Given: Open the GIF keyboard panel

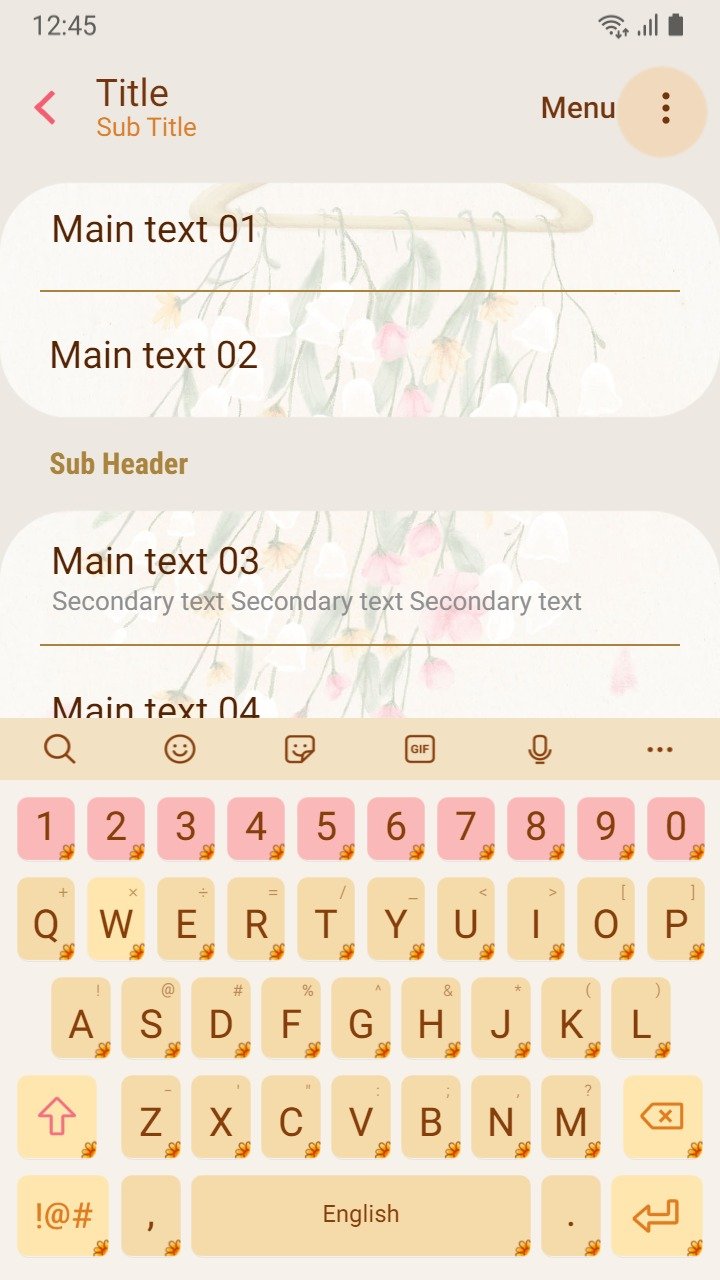Looking at the screenshot, I should pos(420,748).
